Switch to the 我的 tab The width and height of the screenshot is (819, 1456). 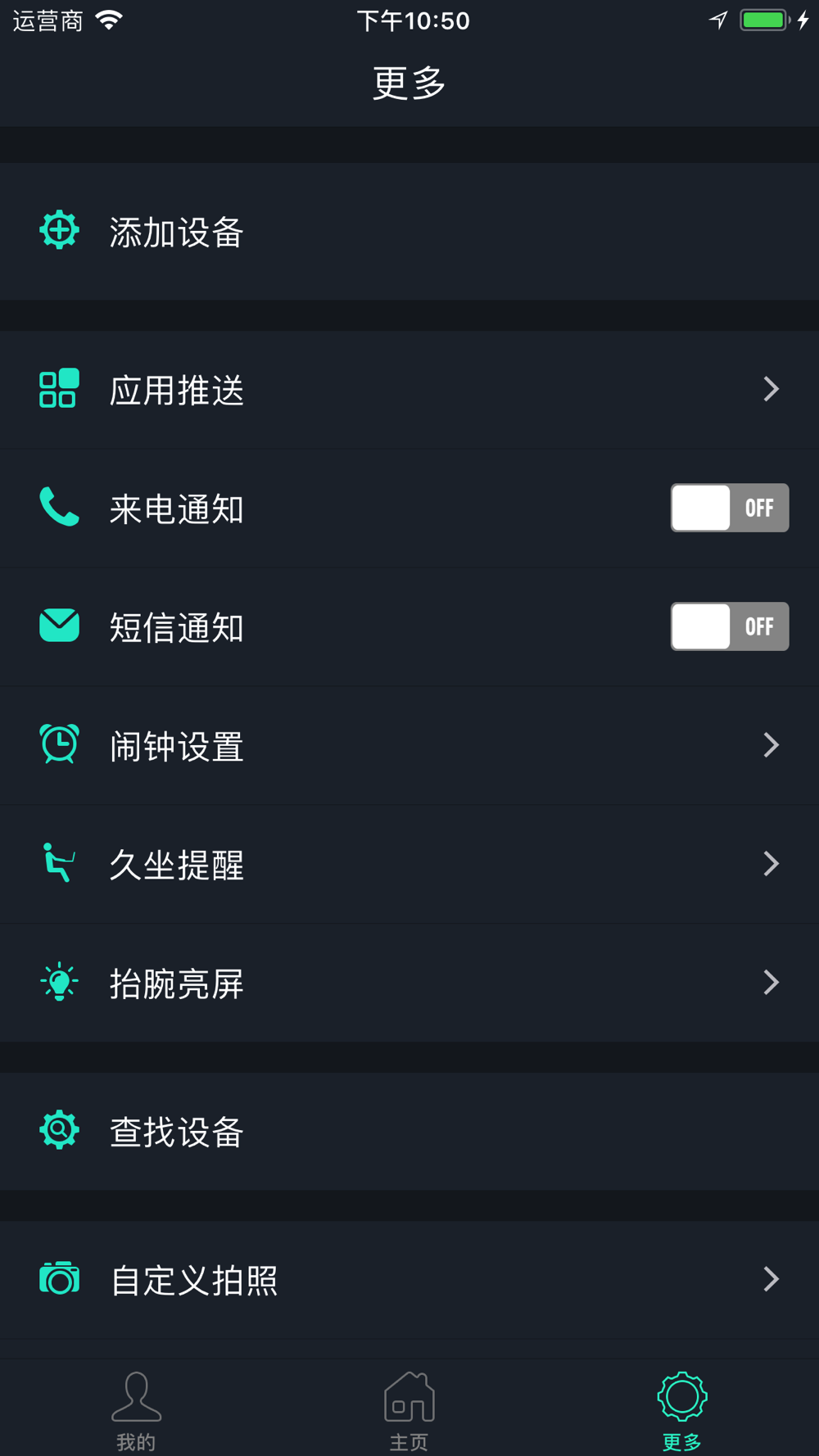tap(136, 1410)
